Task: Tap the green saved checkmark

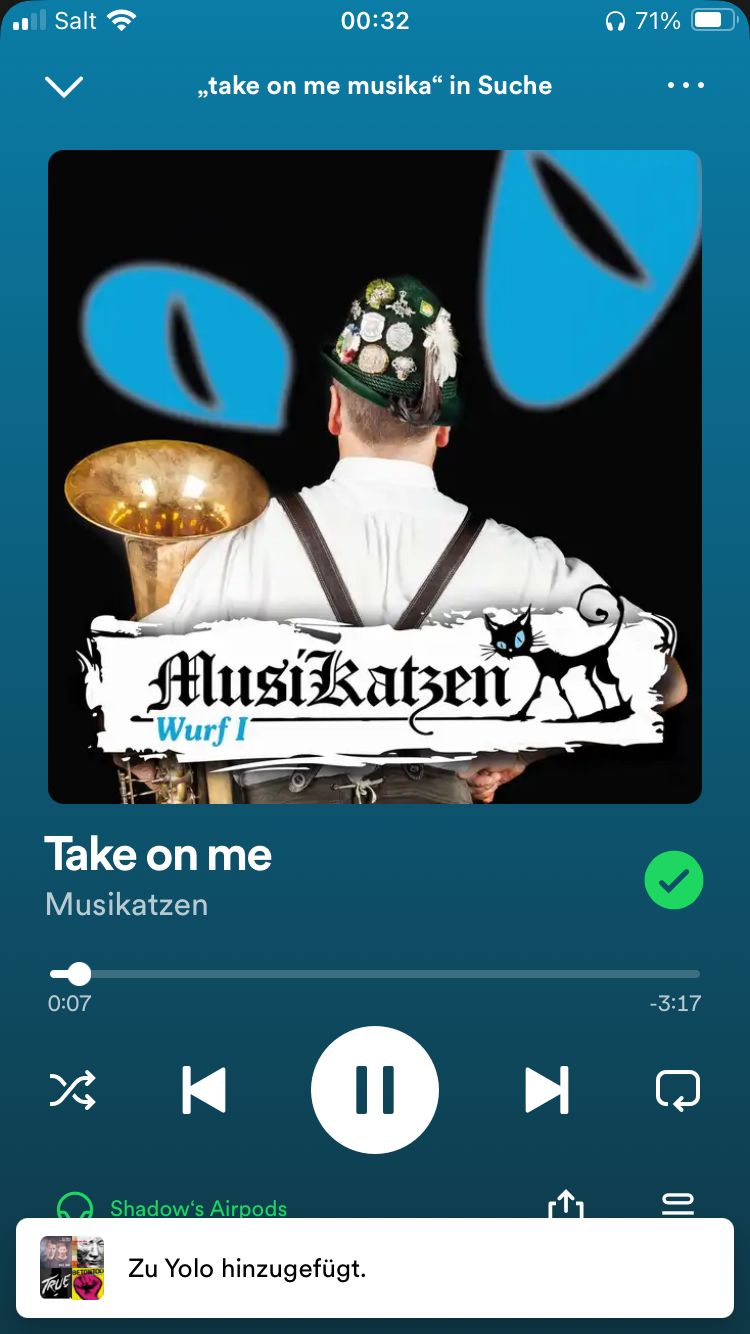Action: [674, 880]
